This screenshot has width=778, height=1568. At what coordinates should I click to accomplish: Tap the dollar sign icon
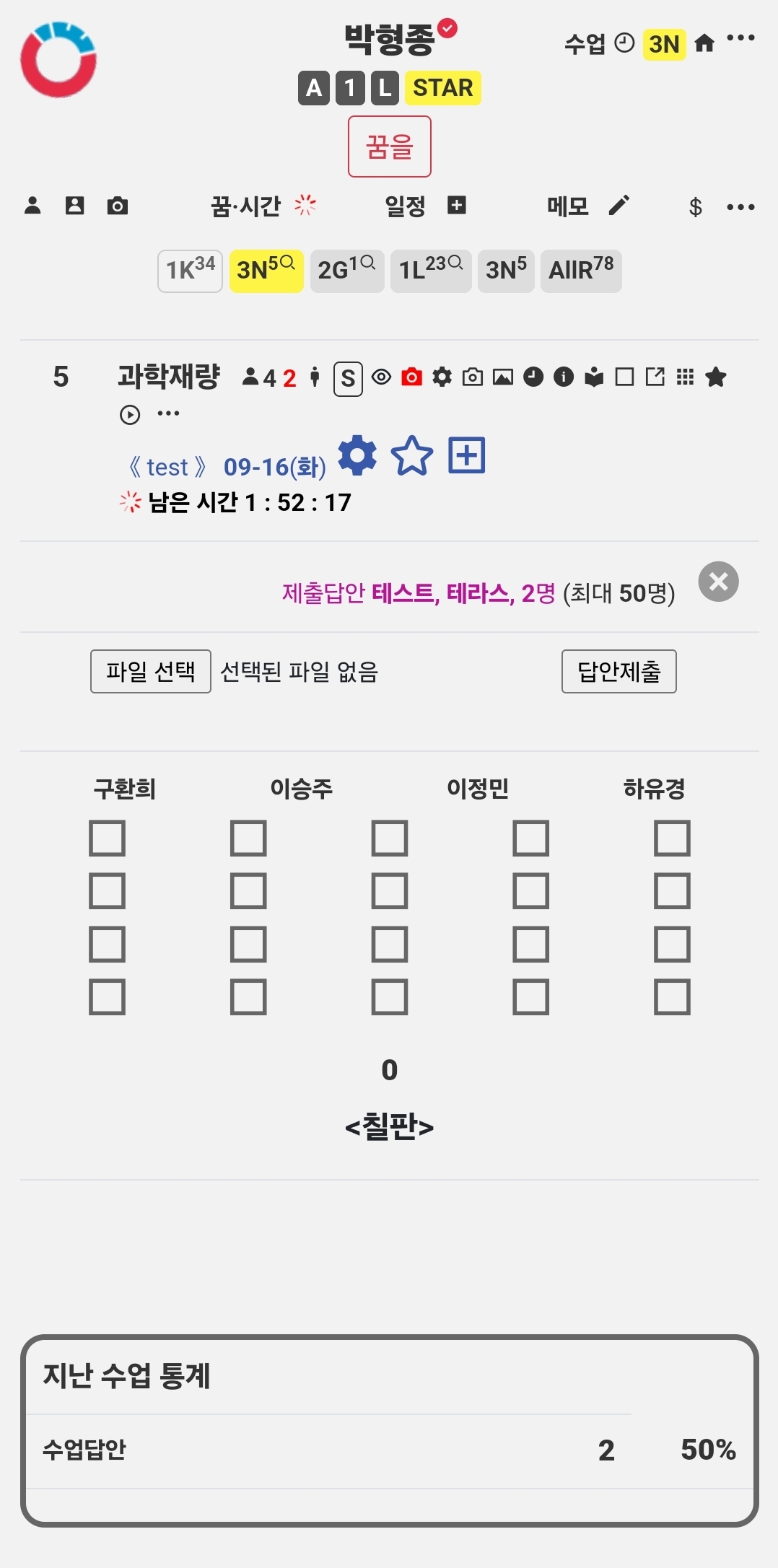tap(695, 207)
